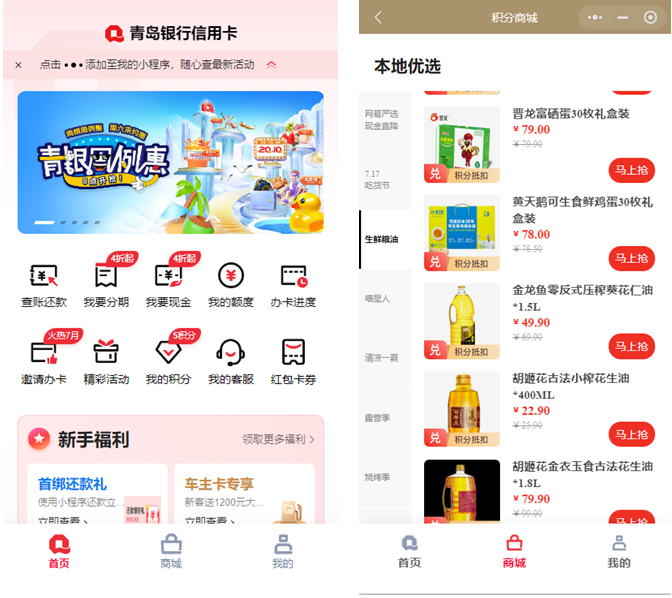Select the 7.17吃货节 category

point(379,179)
